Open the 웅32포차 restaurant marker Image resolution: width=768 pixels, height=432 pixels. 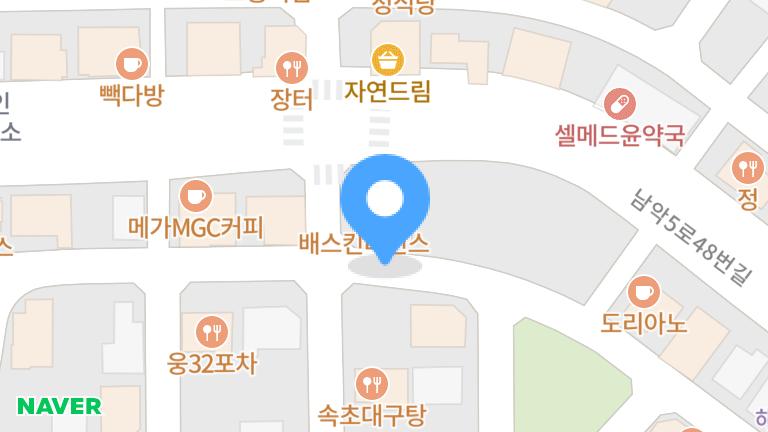(x=212, y=331)
